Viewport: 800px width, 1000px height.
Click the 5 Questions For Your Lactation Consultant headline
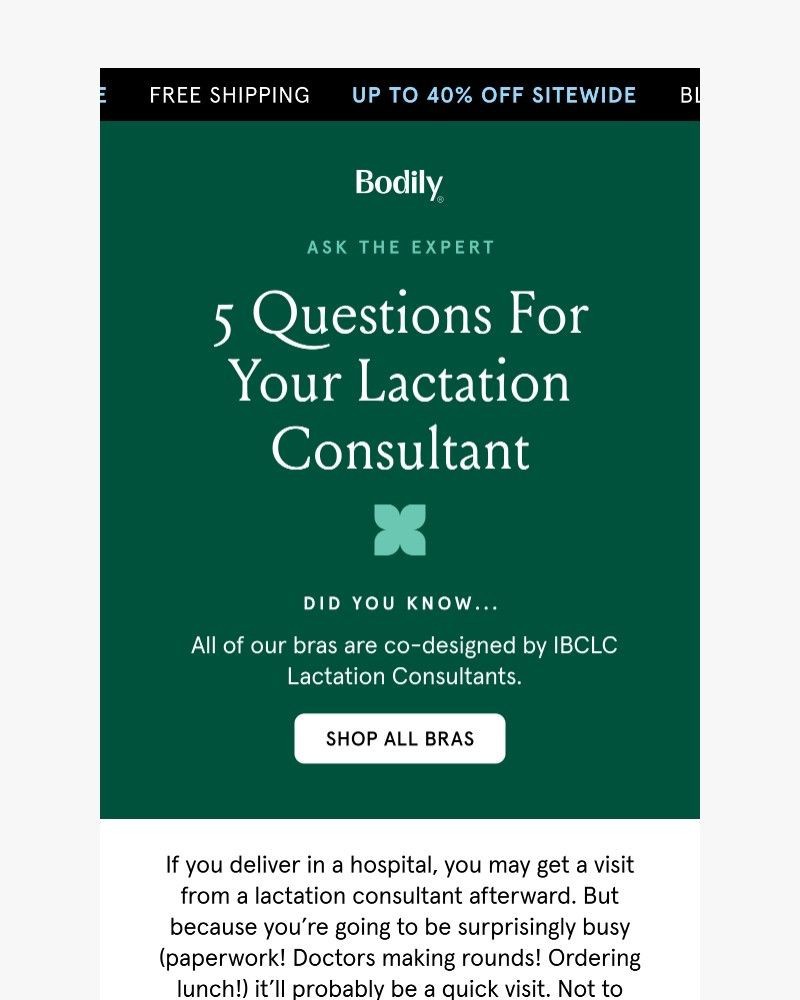[x=399, y=381]
